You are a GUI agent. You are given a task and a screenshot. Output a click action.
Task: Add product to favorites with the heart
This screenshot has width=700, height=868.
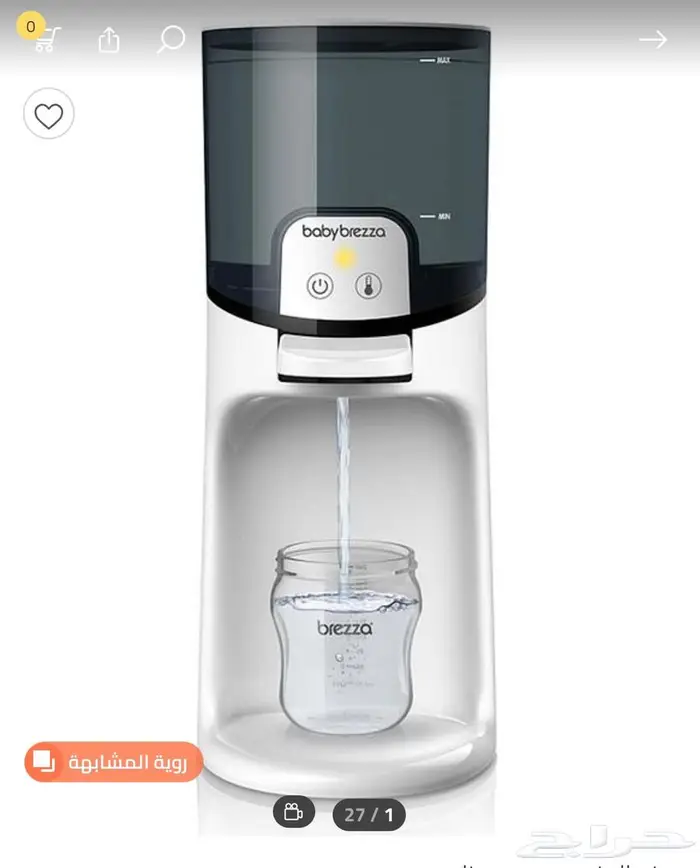click(48, 117)
